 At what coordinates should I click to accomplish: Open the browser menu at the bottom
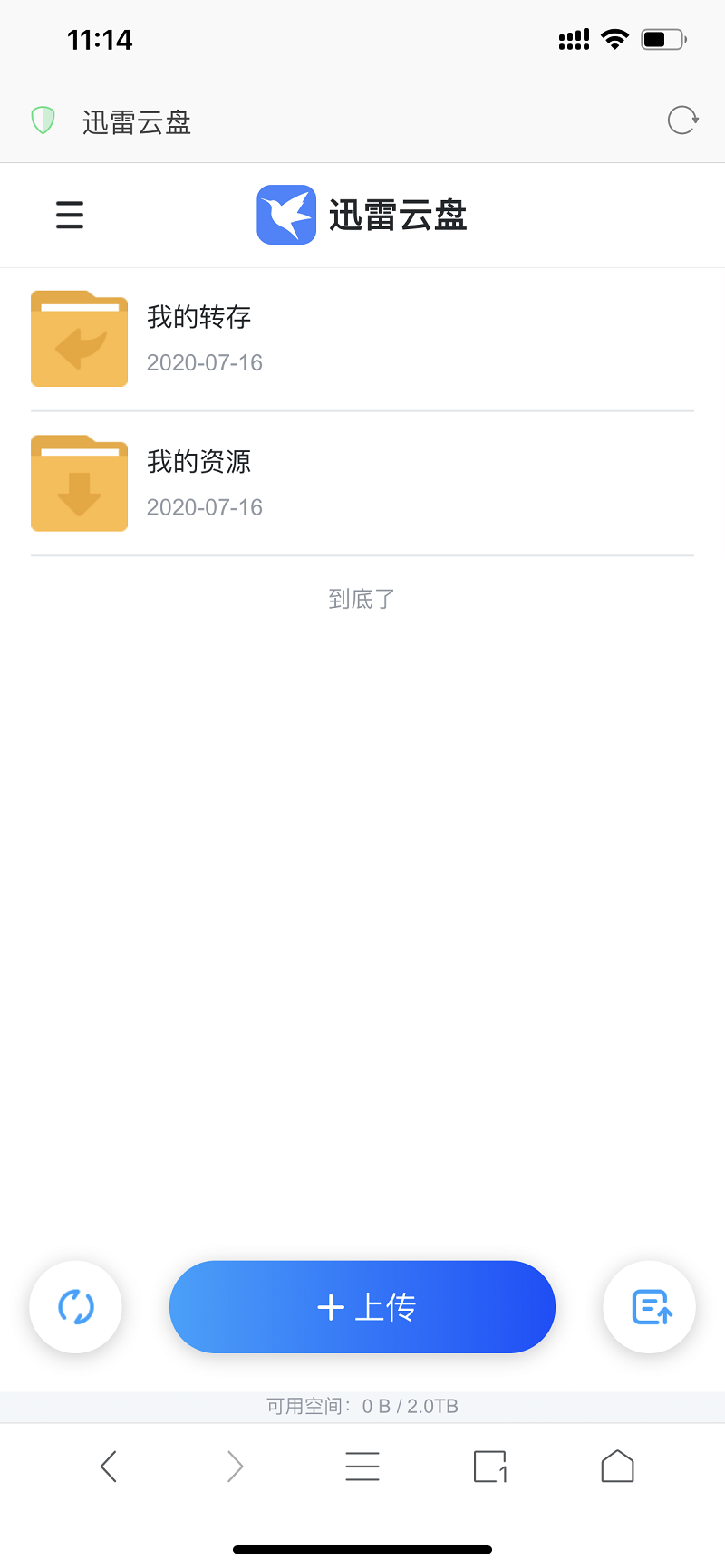coord(362,1466)
